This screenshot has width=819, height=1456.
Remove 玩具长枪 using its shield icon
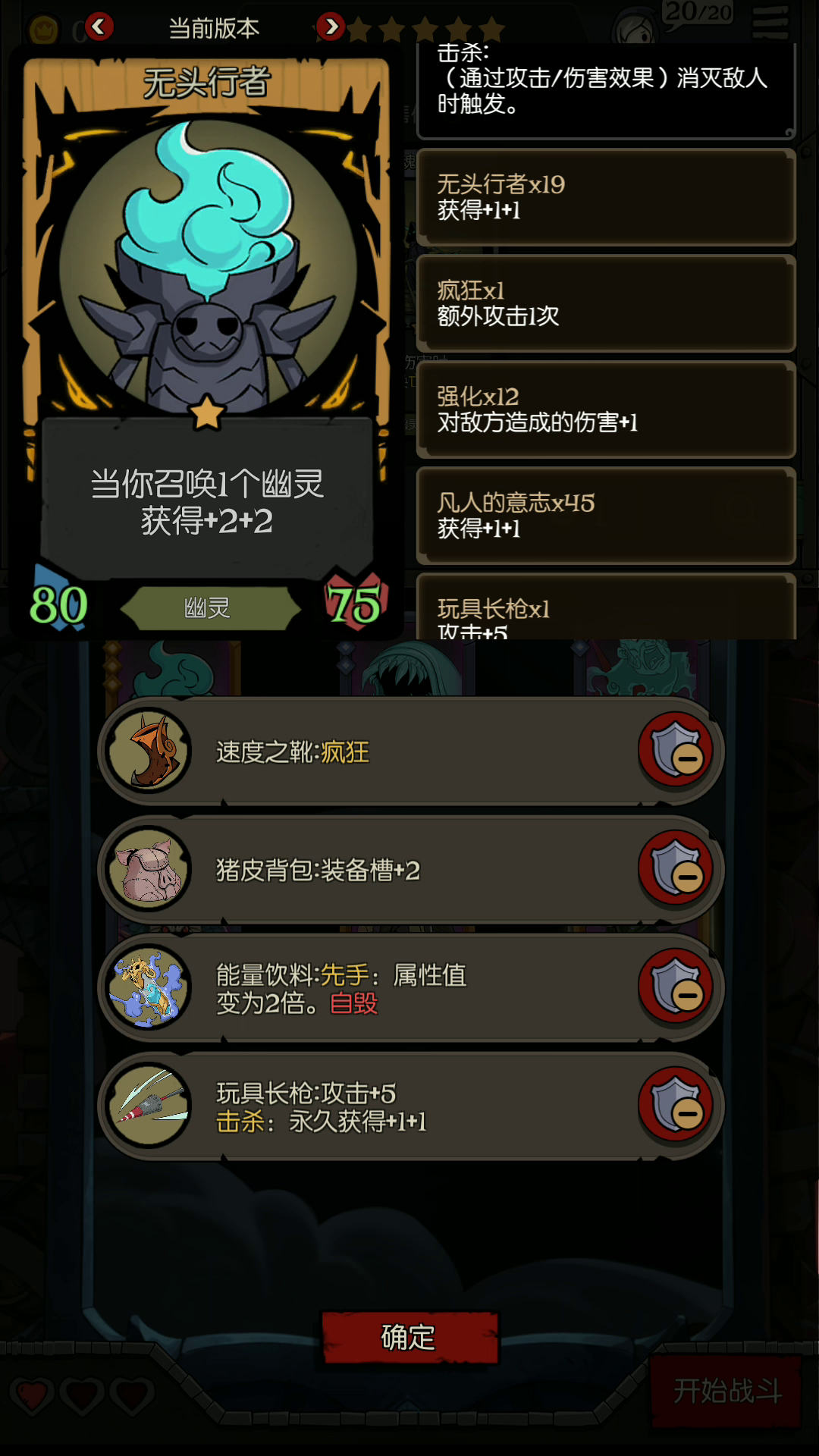(676, 1106)
